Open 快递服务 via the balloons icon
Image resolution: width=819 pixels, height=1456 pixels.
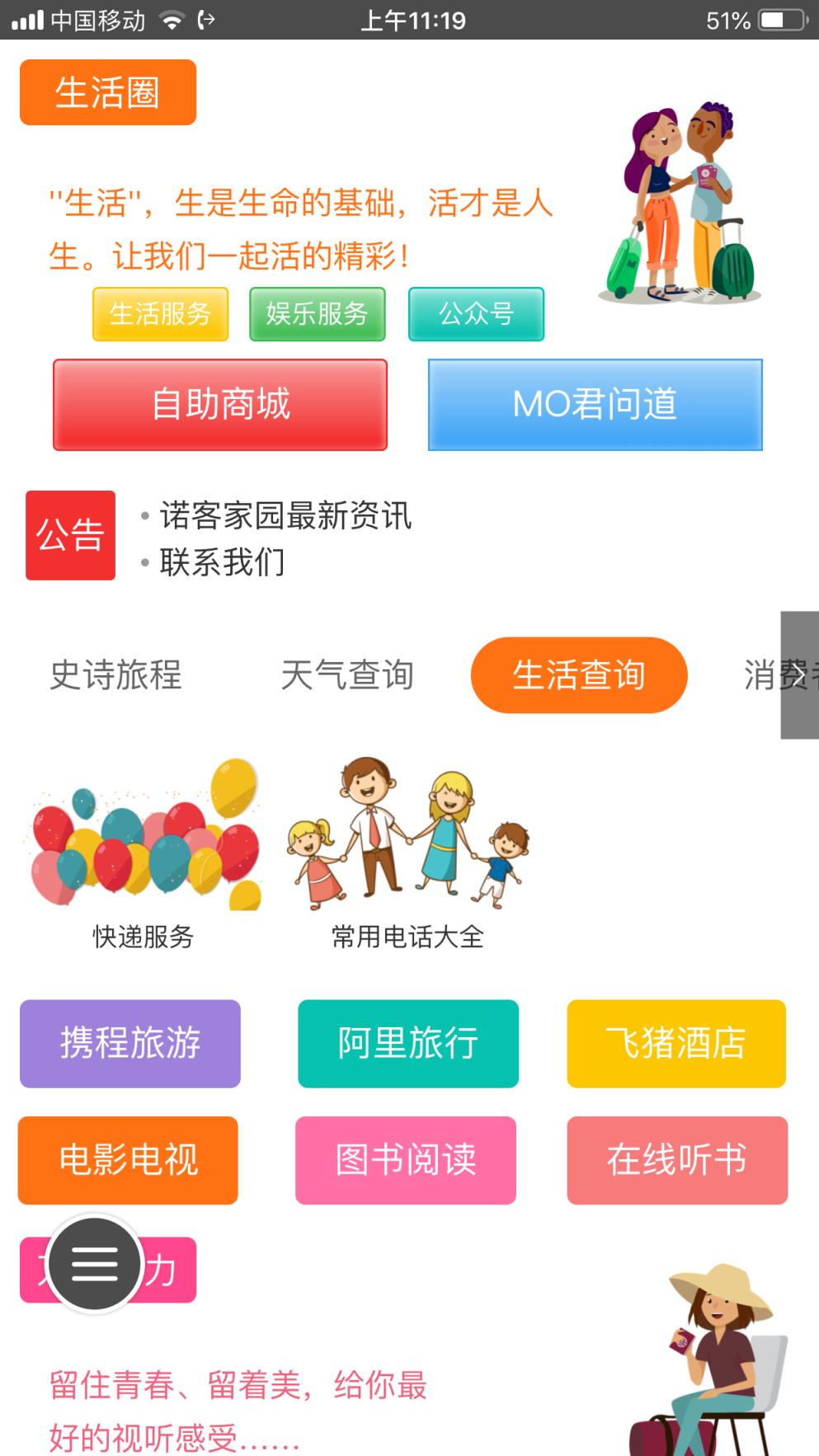[x=142, y=841]
